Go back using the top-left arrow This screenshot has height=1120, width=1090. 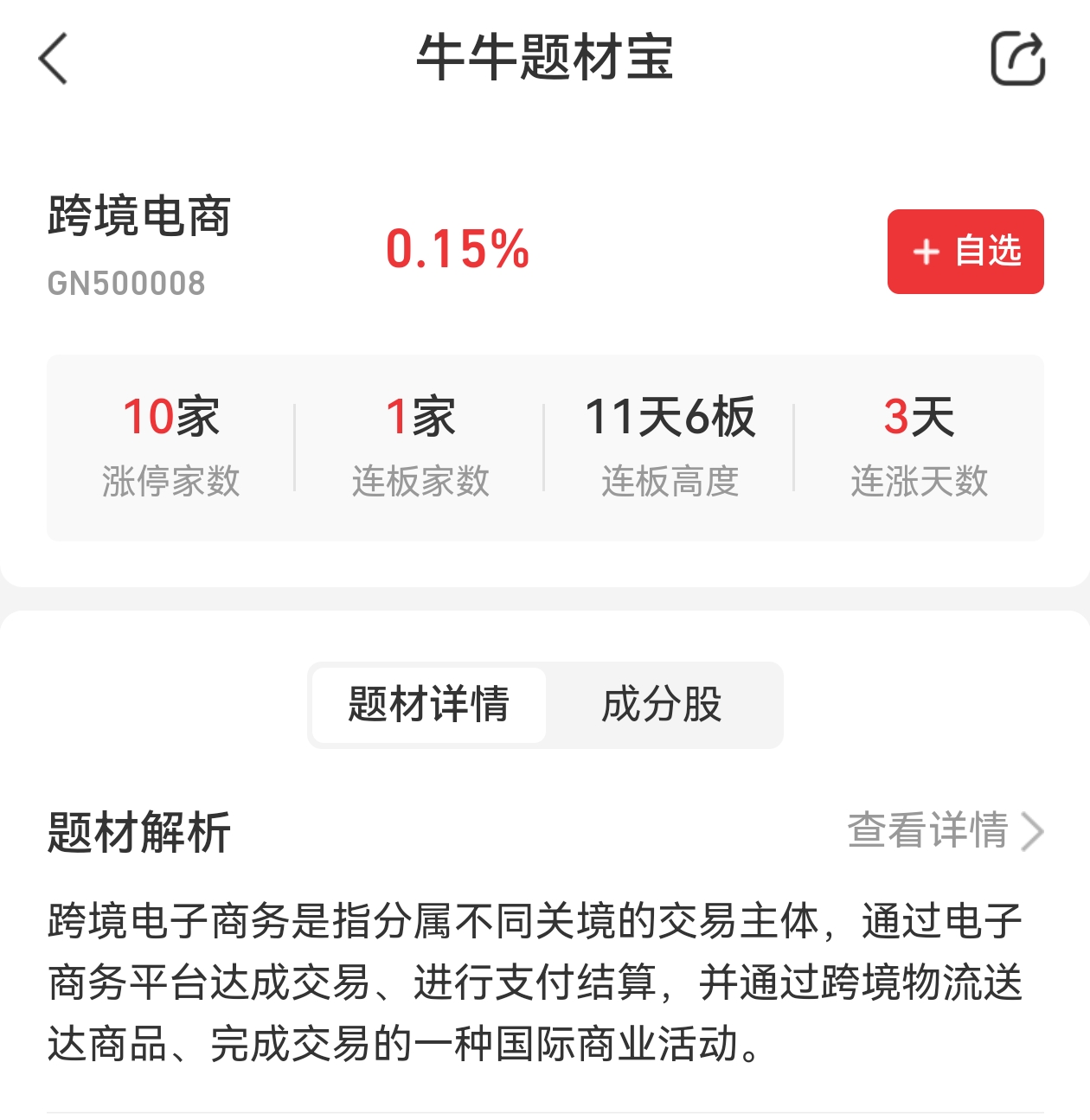pyautogui.click(x=54, y=59)
